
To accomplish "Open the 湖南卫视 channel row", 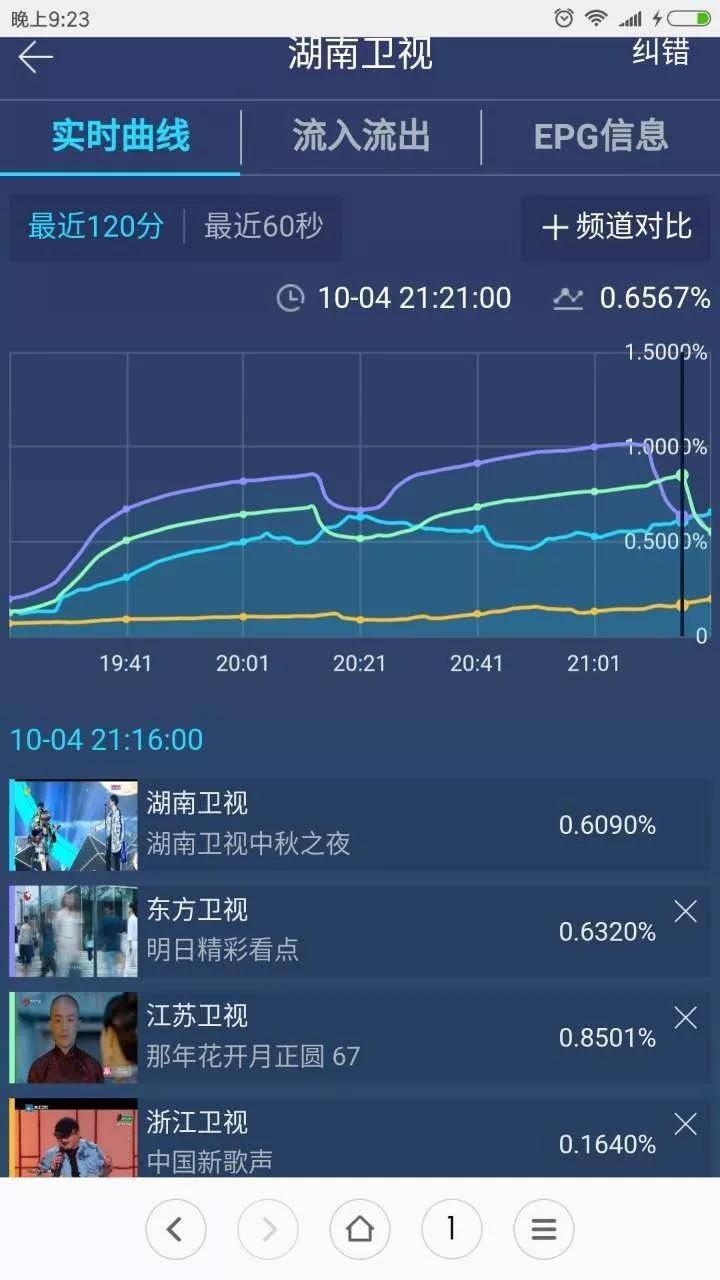I will point(360,825).
